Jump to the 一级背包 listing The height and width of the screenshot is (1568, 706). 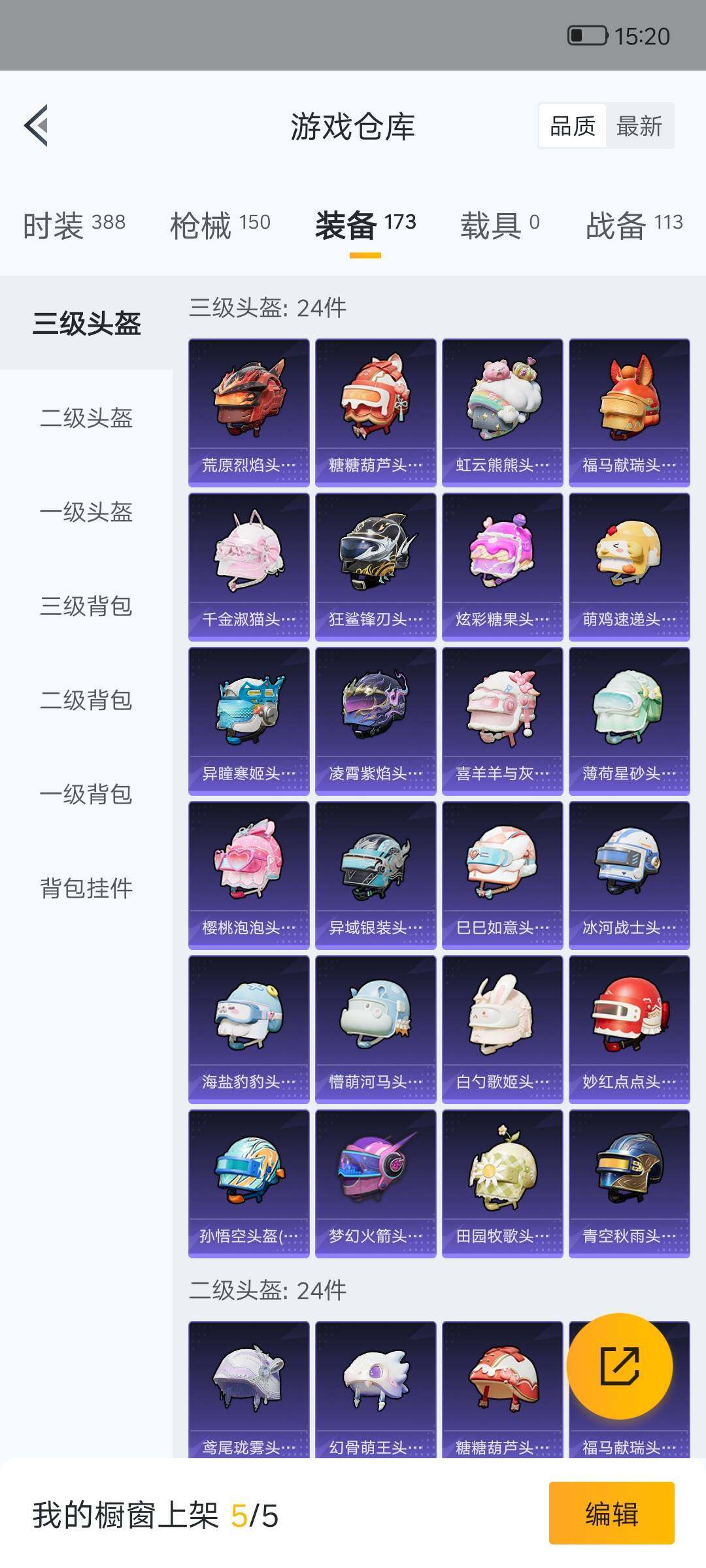pos(87,795)
